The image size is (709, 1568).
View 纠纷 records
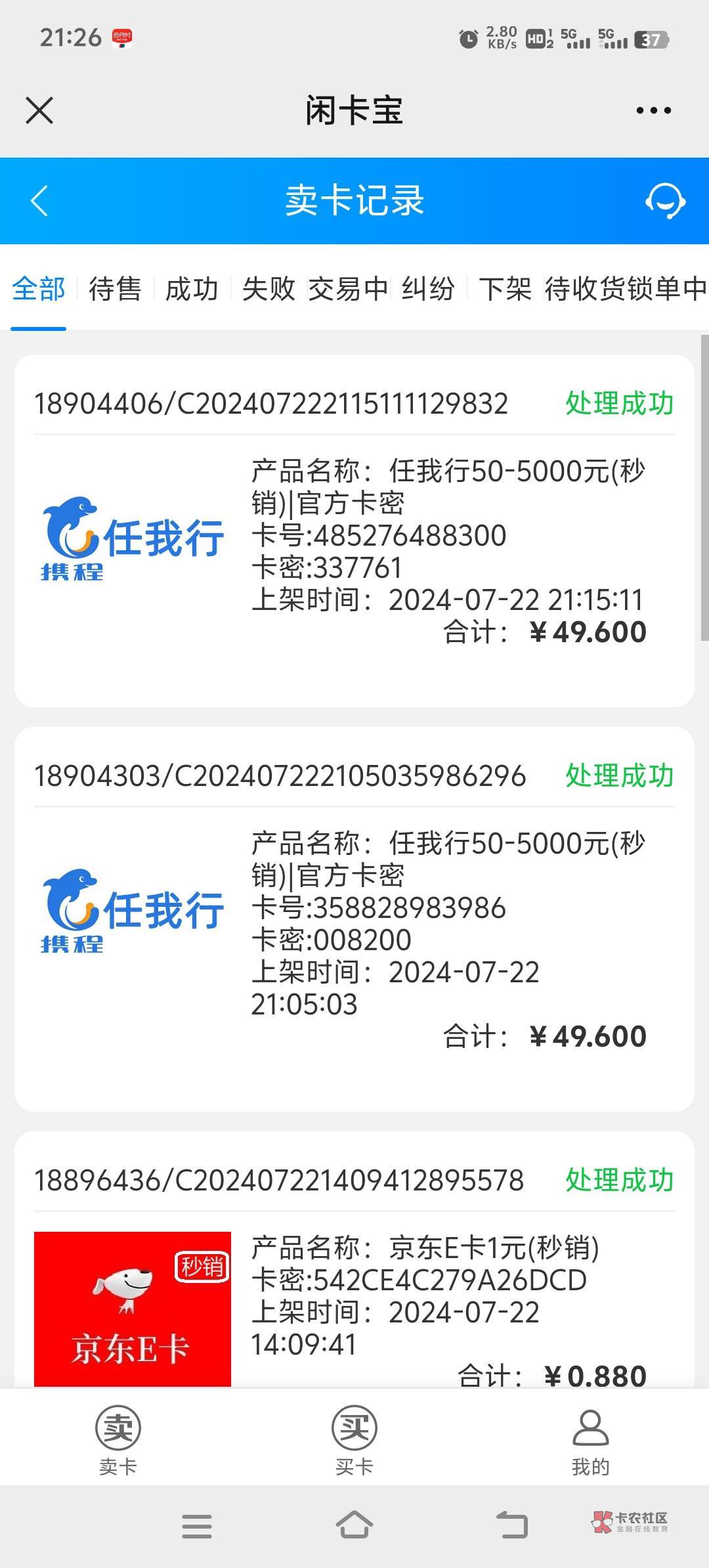point(428,289)
